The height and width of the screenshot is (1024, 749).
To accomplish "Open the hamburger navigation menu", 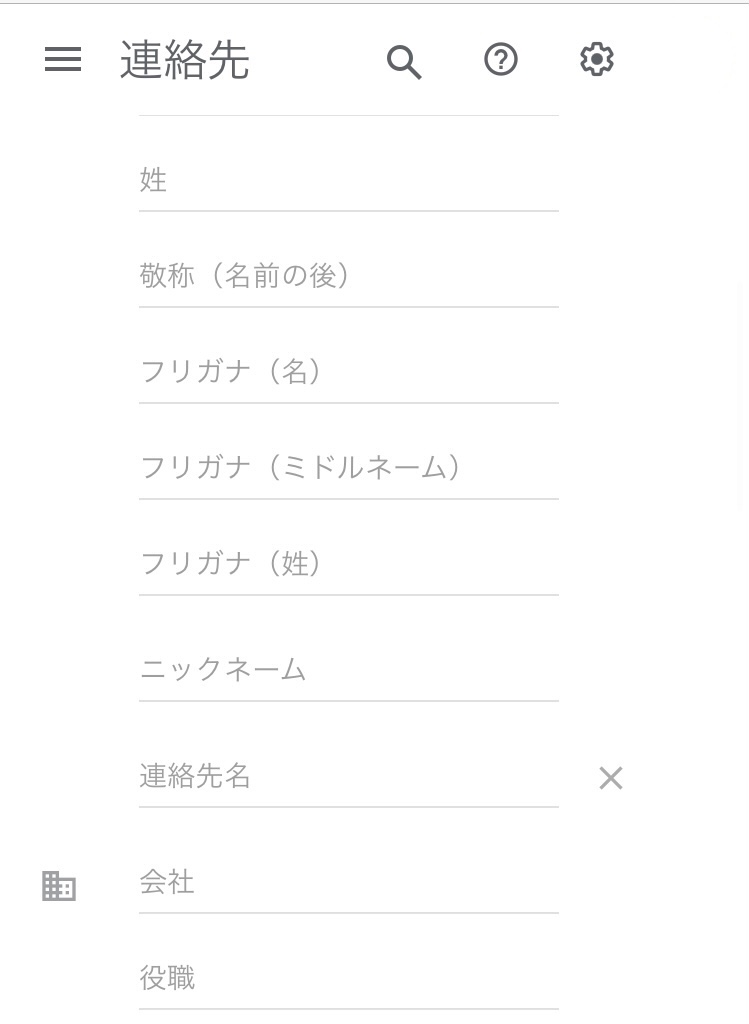I will tap(63, 60).
